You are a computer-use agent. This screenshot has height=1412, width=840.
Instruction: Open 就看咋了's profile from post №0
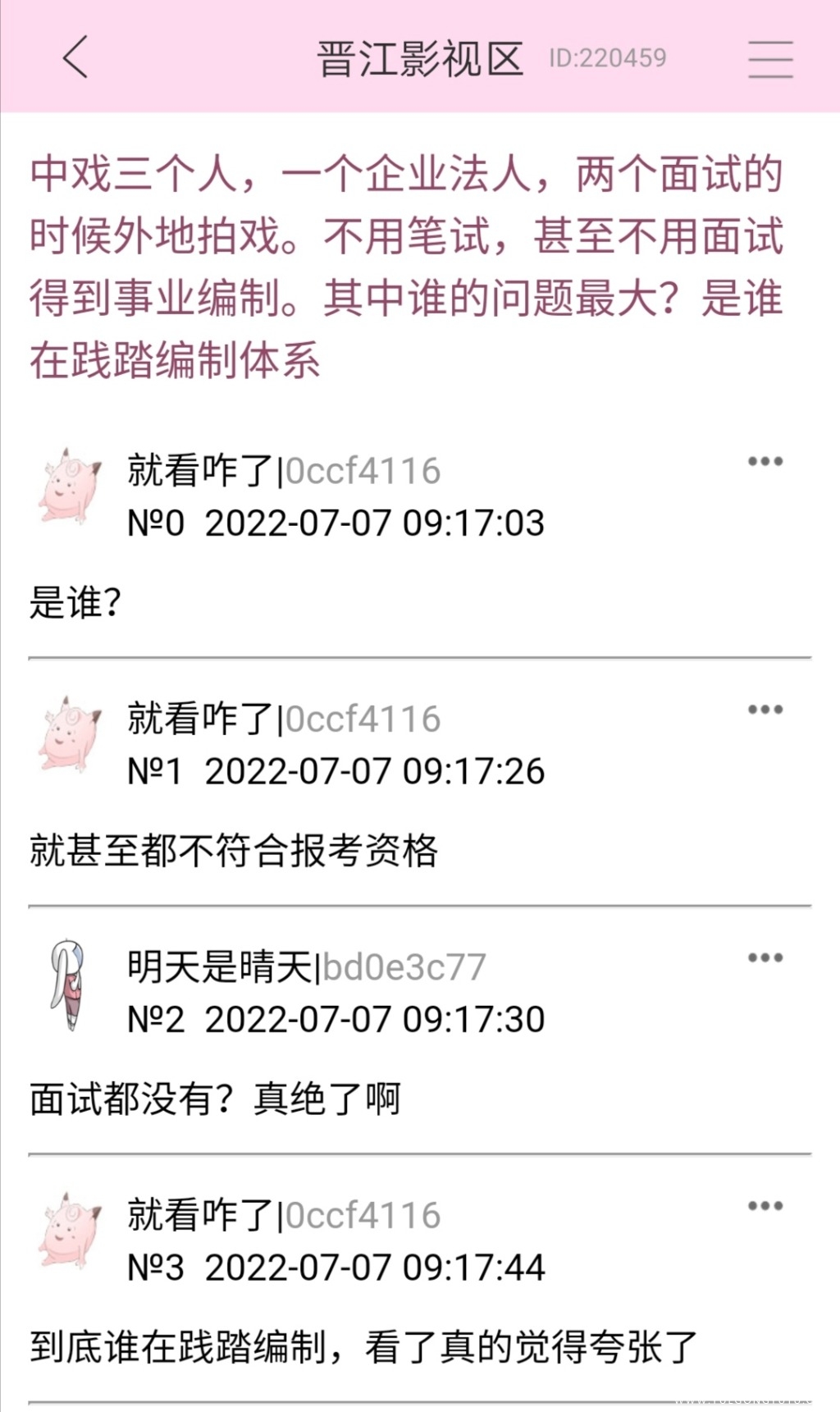click(x=201, y=469)
